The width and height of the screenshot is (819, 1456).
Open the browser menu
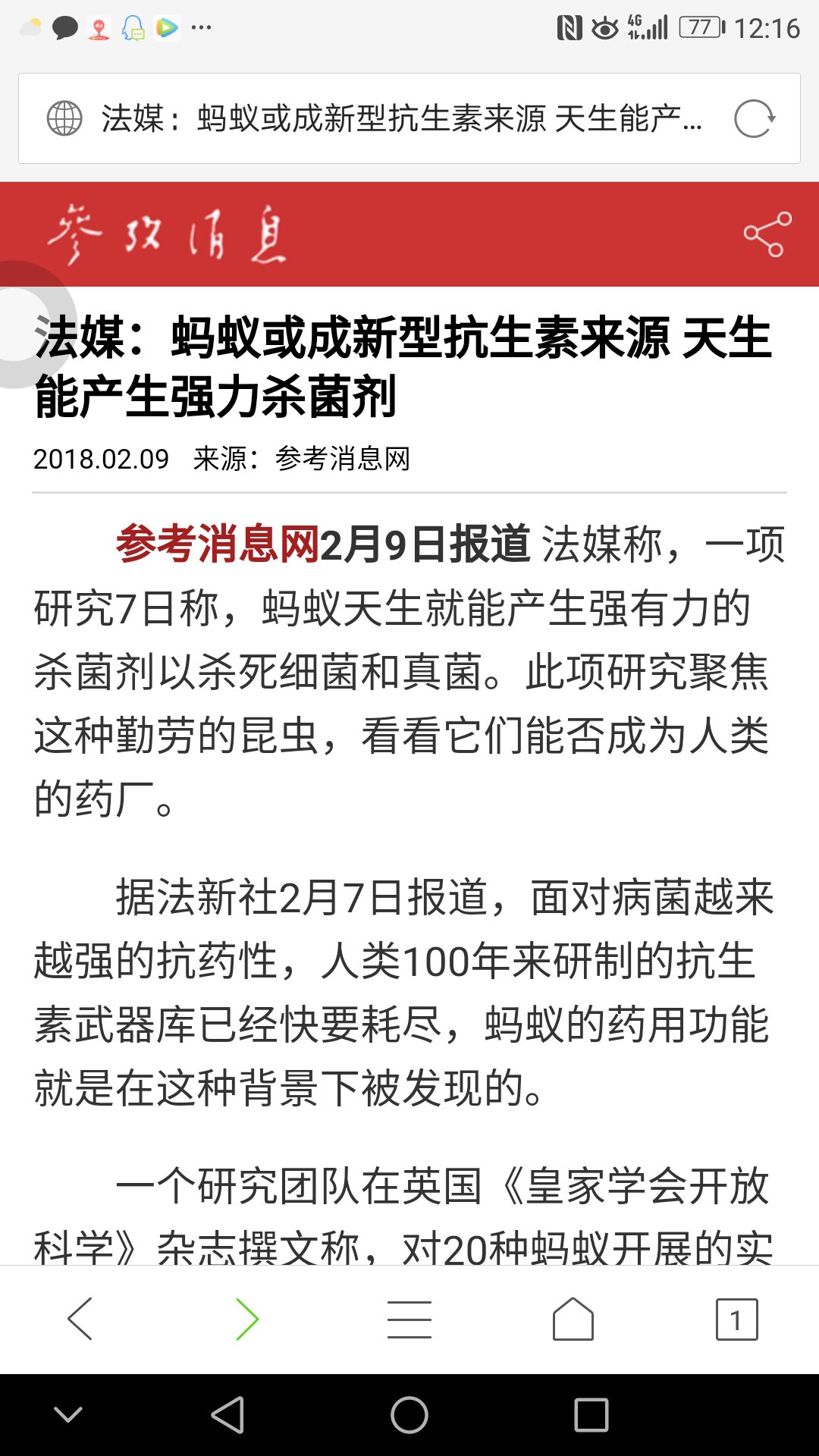coord(409,1319)
